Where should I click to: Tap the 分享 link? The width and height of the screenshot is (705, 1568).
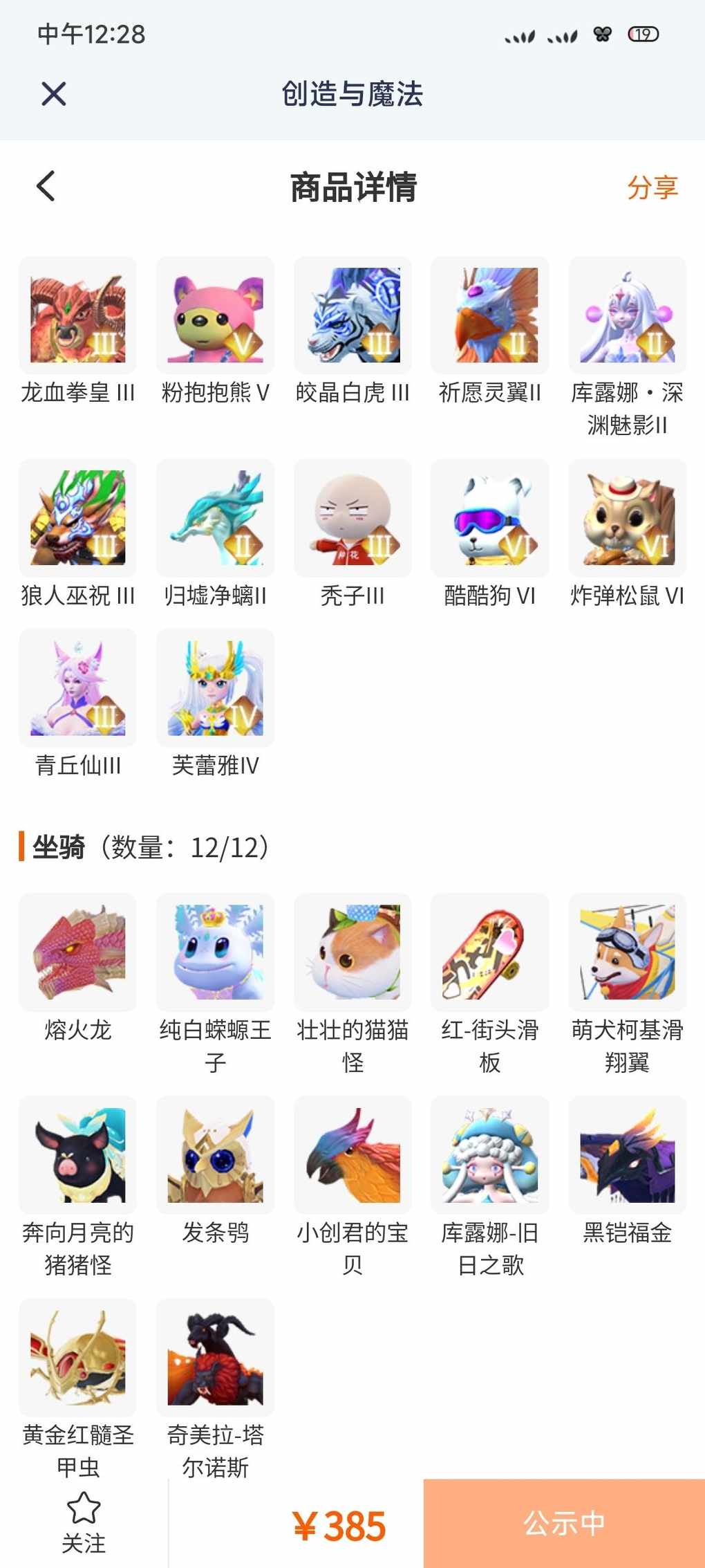pos(652,187)
